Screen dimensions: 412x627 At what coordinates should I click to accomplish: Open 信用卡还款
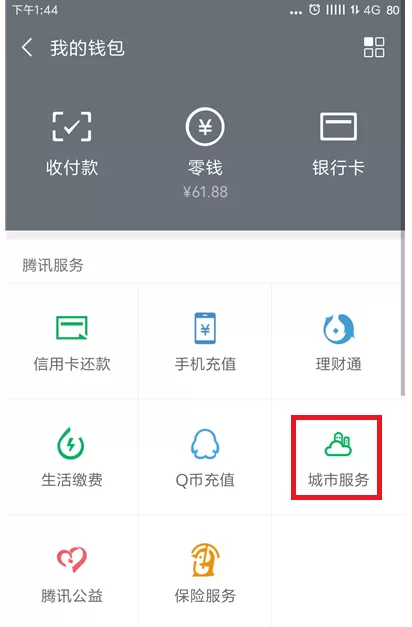click(x=72, y=341)
